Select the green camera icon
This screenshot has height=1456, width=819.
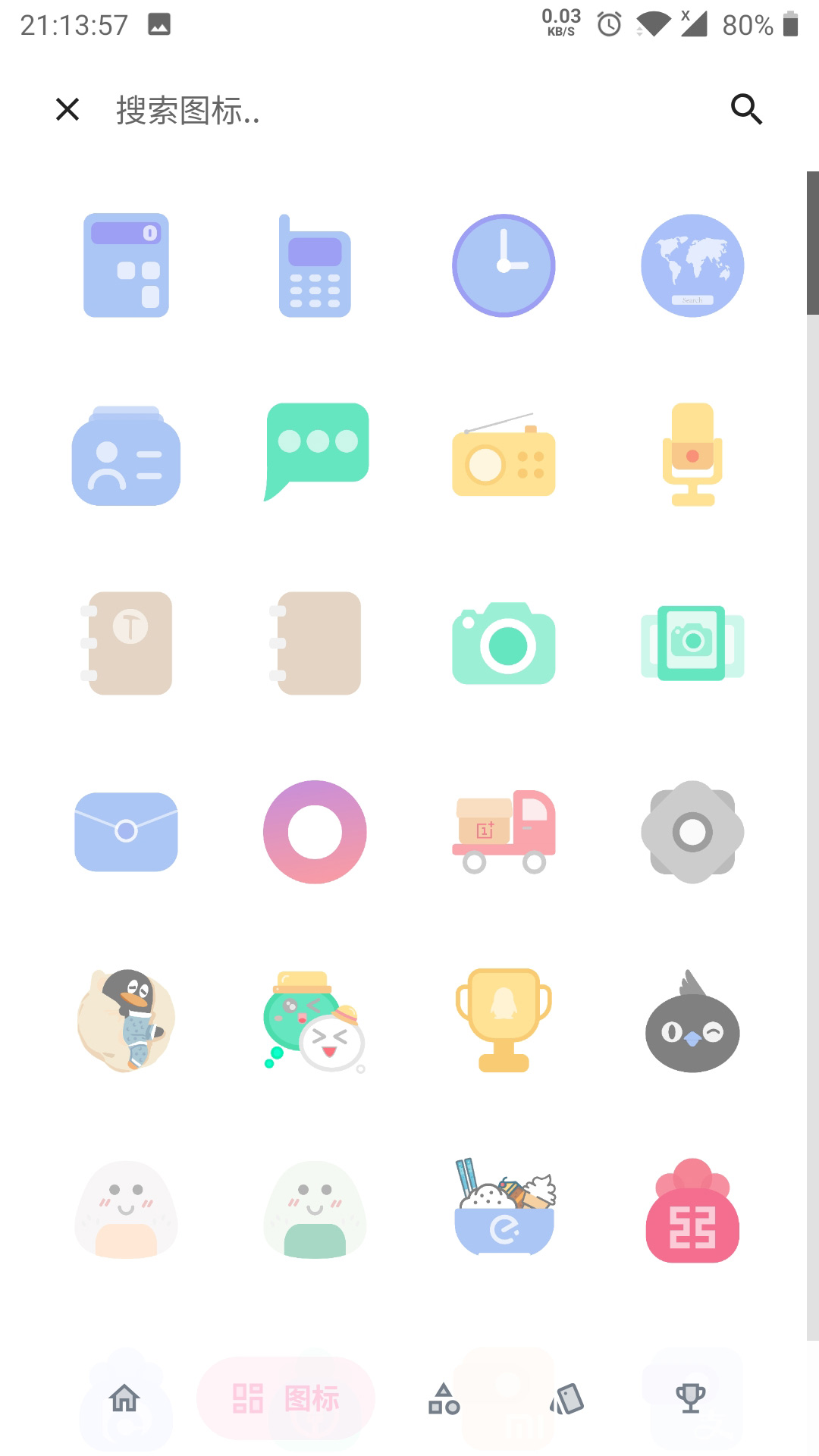(504, 643)
